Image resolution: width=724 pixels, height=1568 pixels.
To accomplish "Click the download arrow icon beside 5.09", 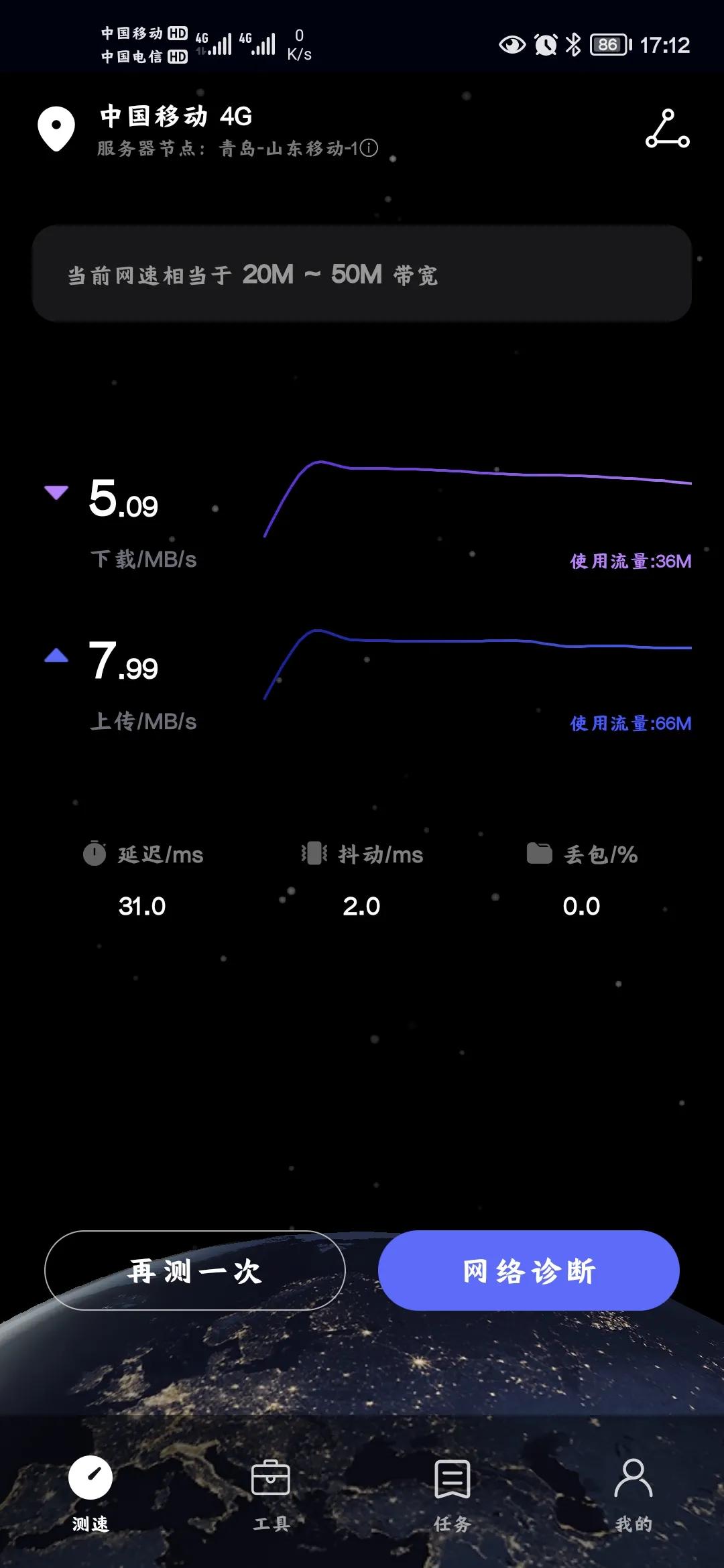I will [x=57, y=491].
